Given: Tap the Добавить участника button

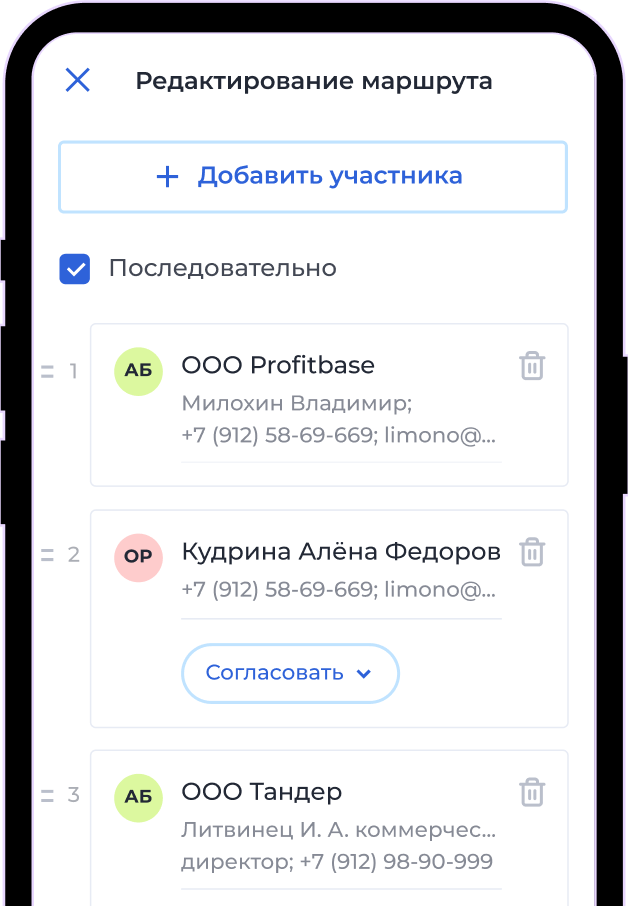Looking at the screenshot, I should tap(312, 177).
